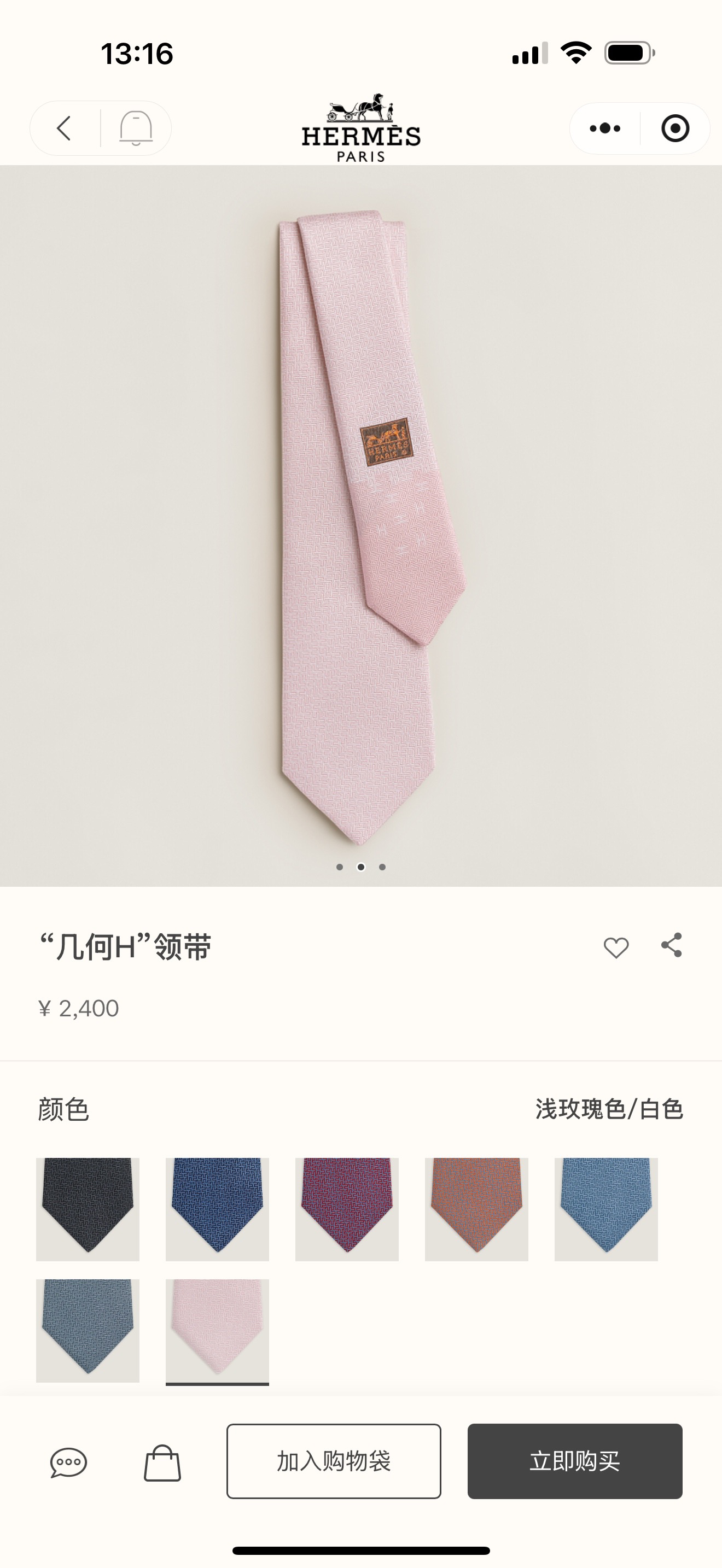This screenshot has width=722, height=1568.
Task: Pick the light blue tie color swatch
Action: tap(607, 1209)
